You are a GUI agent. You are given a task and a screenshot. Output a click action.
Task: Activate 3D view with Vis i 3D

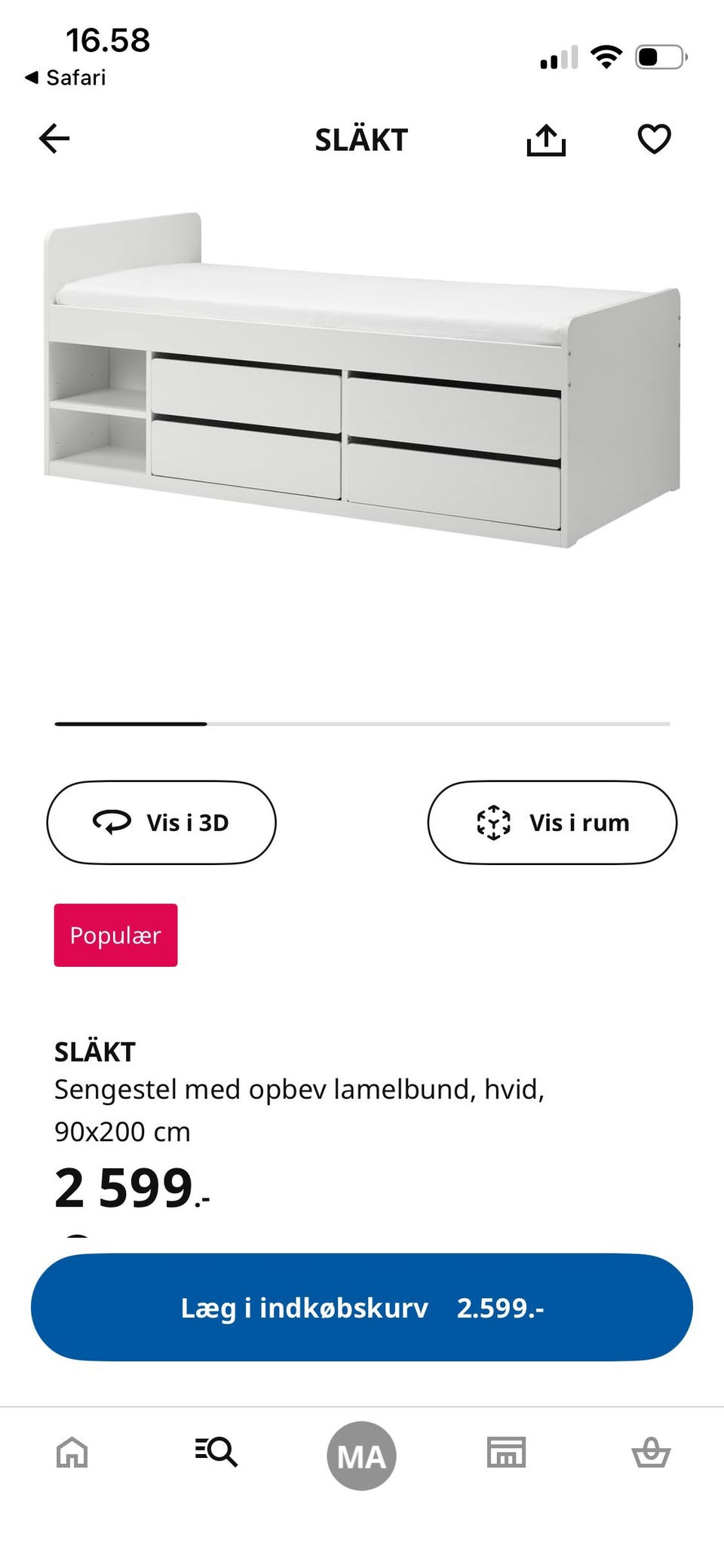click(x=161, y=823)
